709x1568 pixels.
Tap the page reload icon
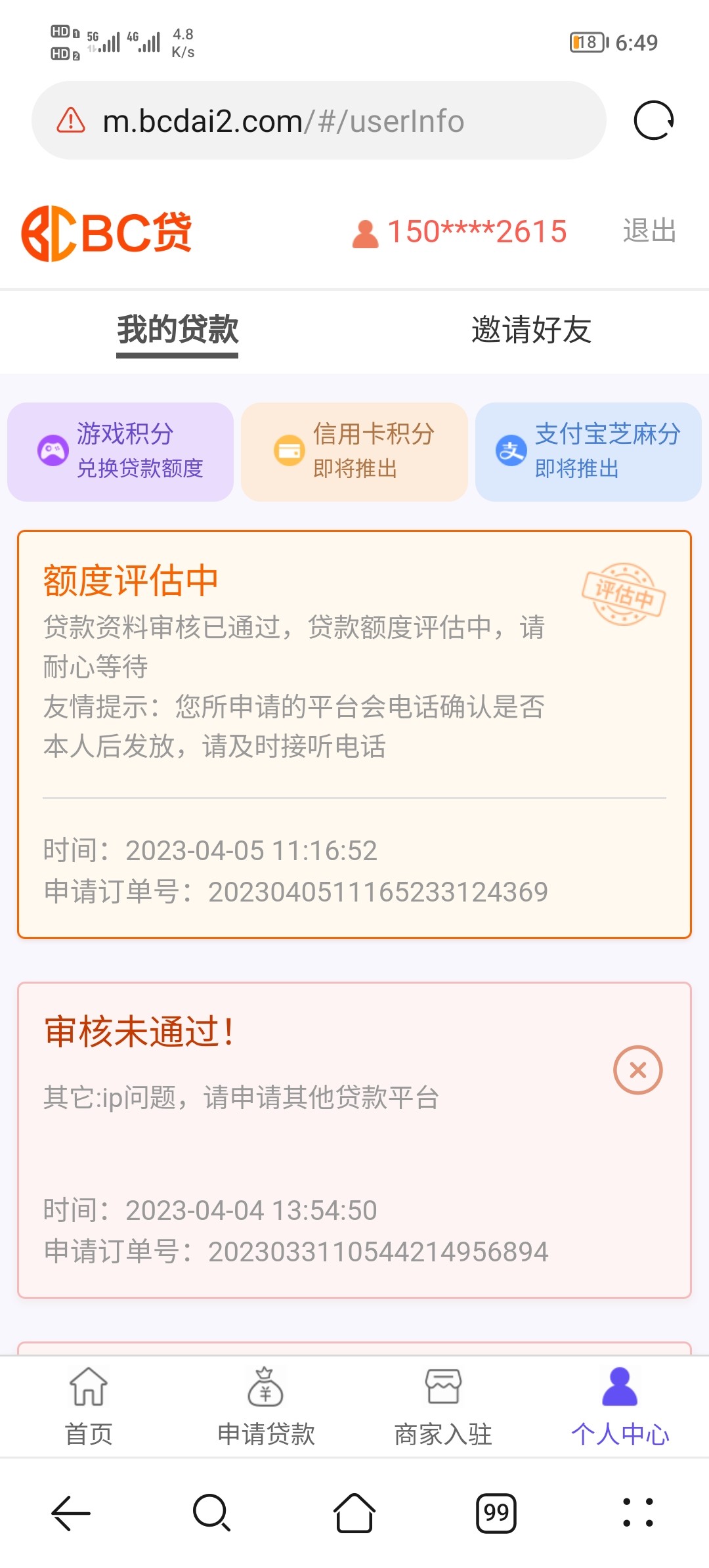point(653,120)
